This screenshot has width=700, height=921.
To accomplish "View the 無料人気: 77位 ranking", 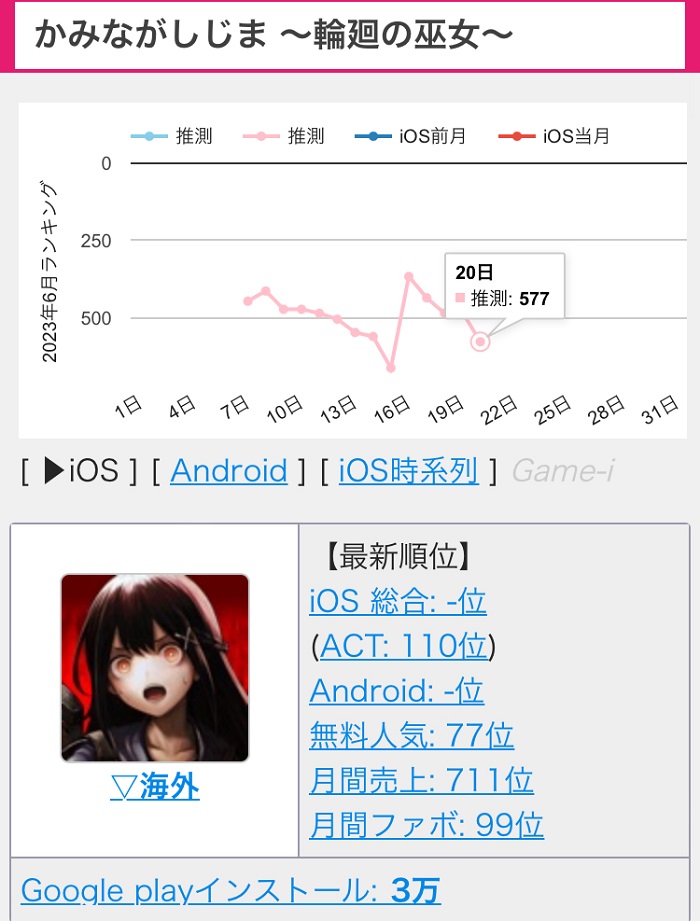I will coord(411,736).
